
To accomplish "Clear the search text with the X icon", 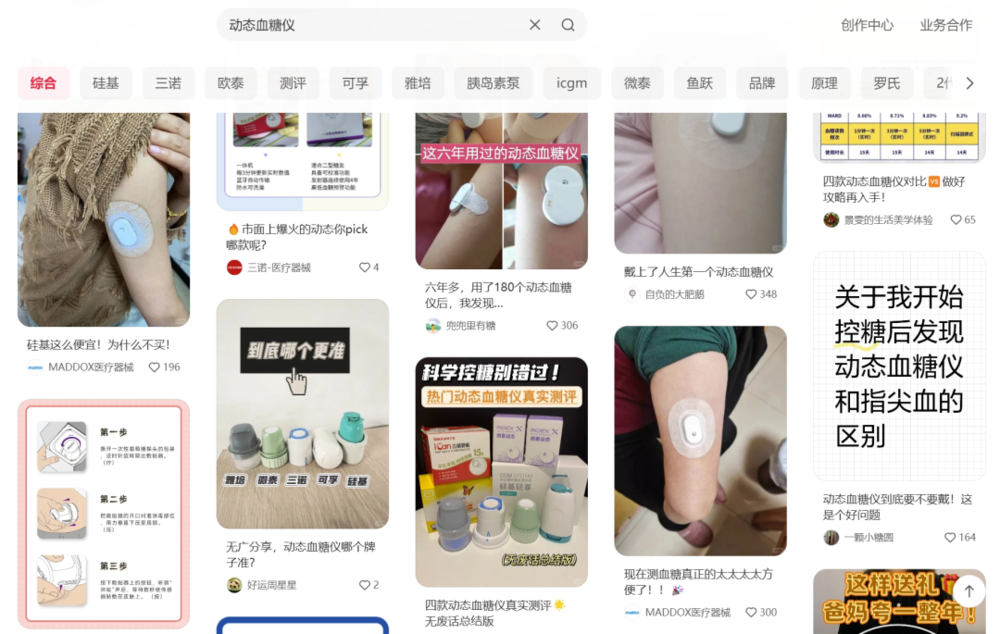I will [x=535, y=25].
